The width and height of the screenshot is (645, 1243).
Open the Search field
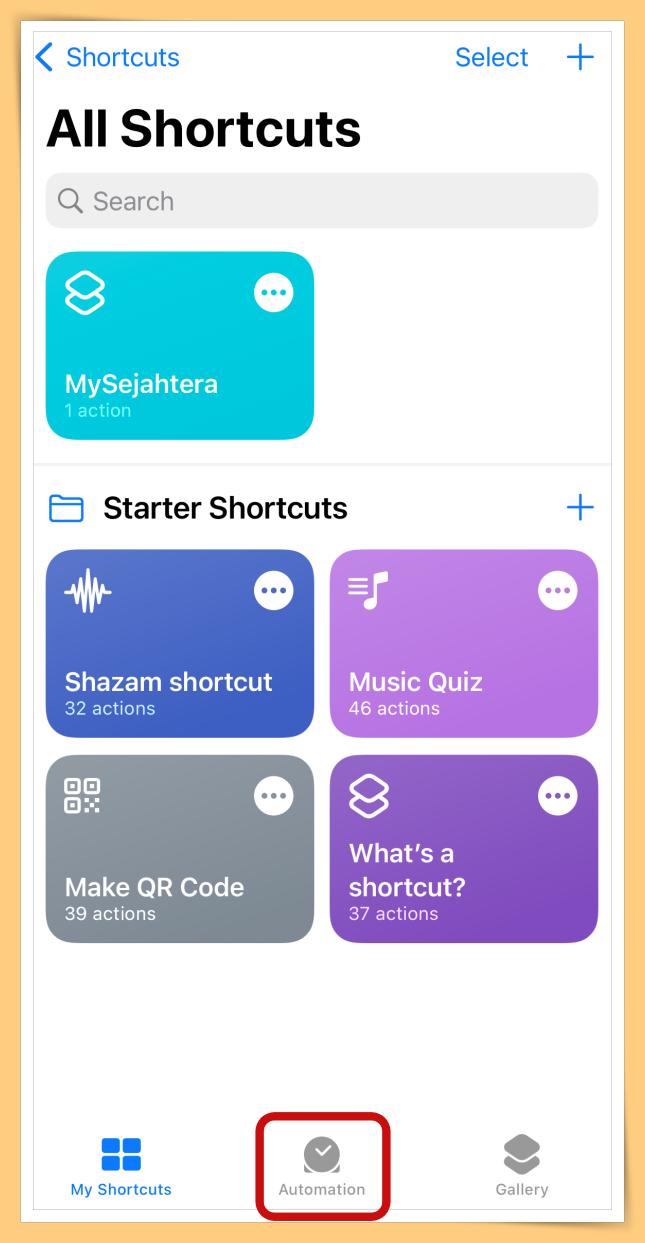click(321, 201)
